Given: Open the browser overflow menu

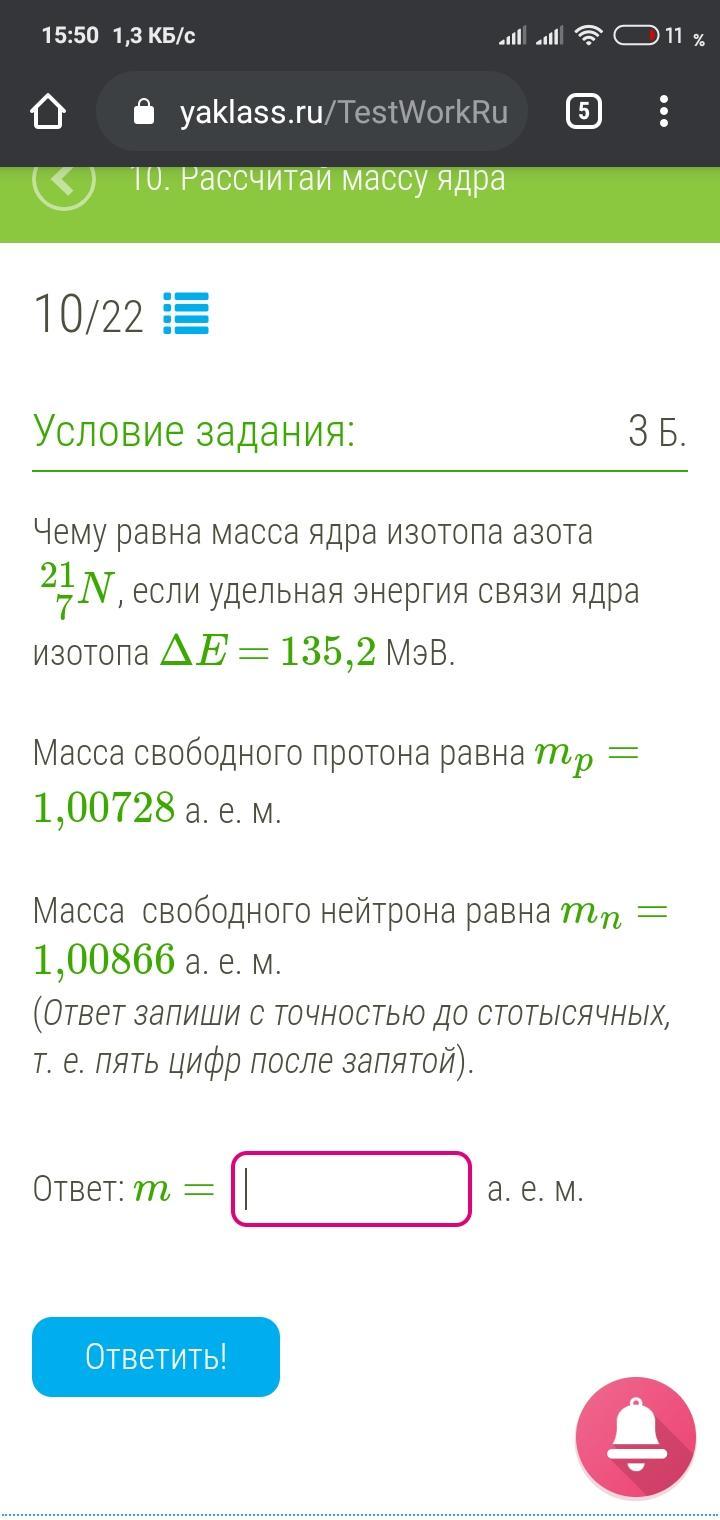Looking at the screenshot, I should pos(664,111).
